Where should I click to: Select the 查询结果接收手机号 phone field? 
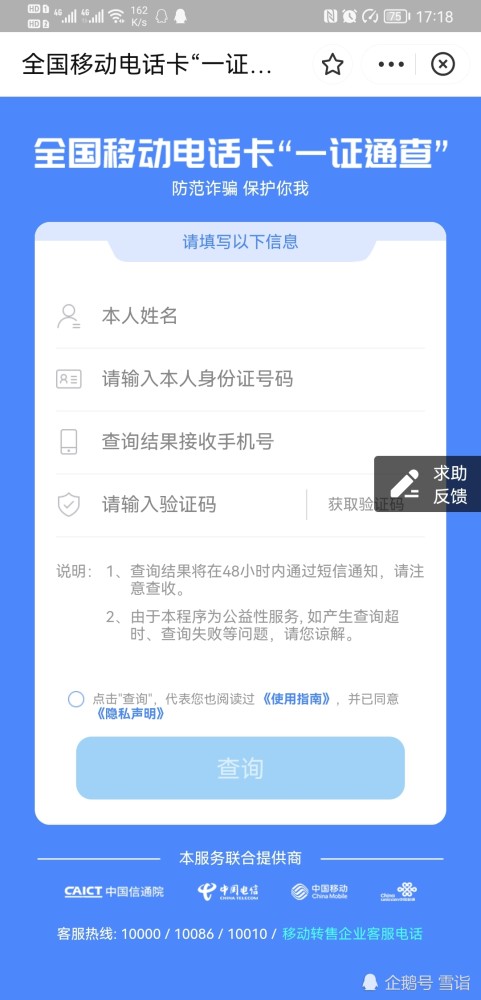[240, 441]
